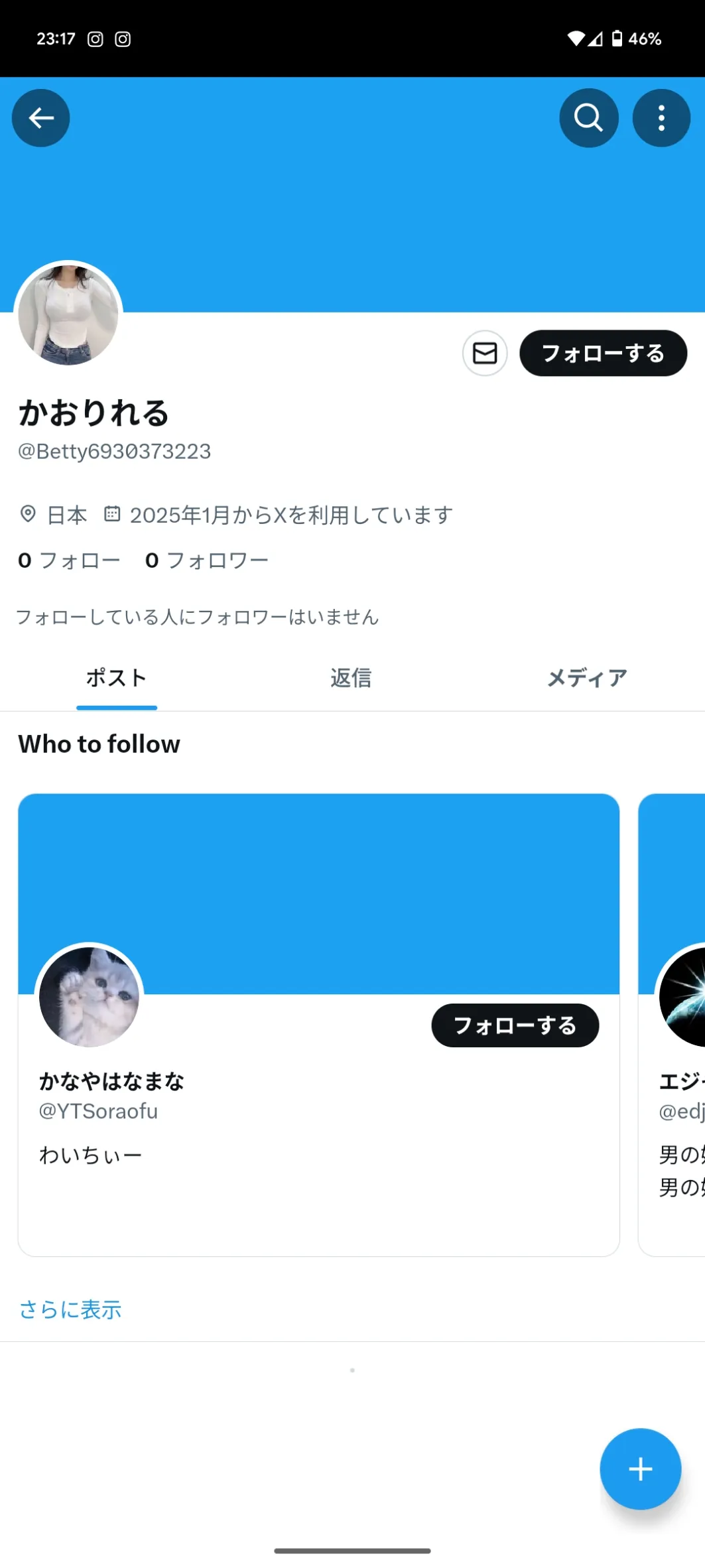Screen dimensions: 705x1568
Task: Open the three-dot overflow menu
Action: click(661, 118)
